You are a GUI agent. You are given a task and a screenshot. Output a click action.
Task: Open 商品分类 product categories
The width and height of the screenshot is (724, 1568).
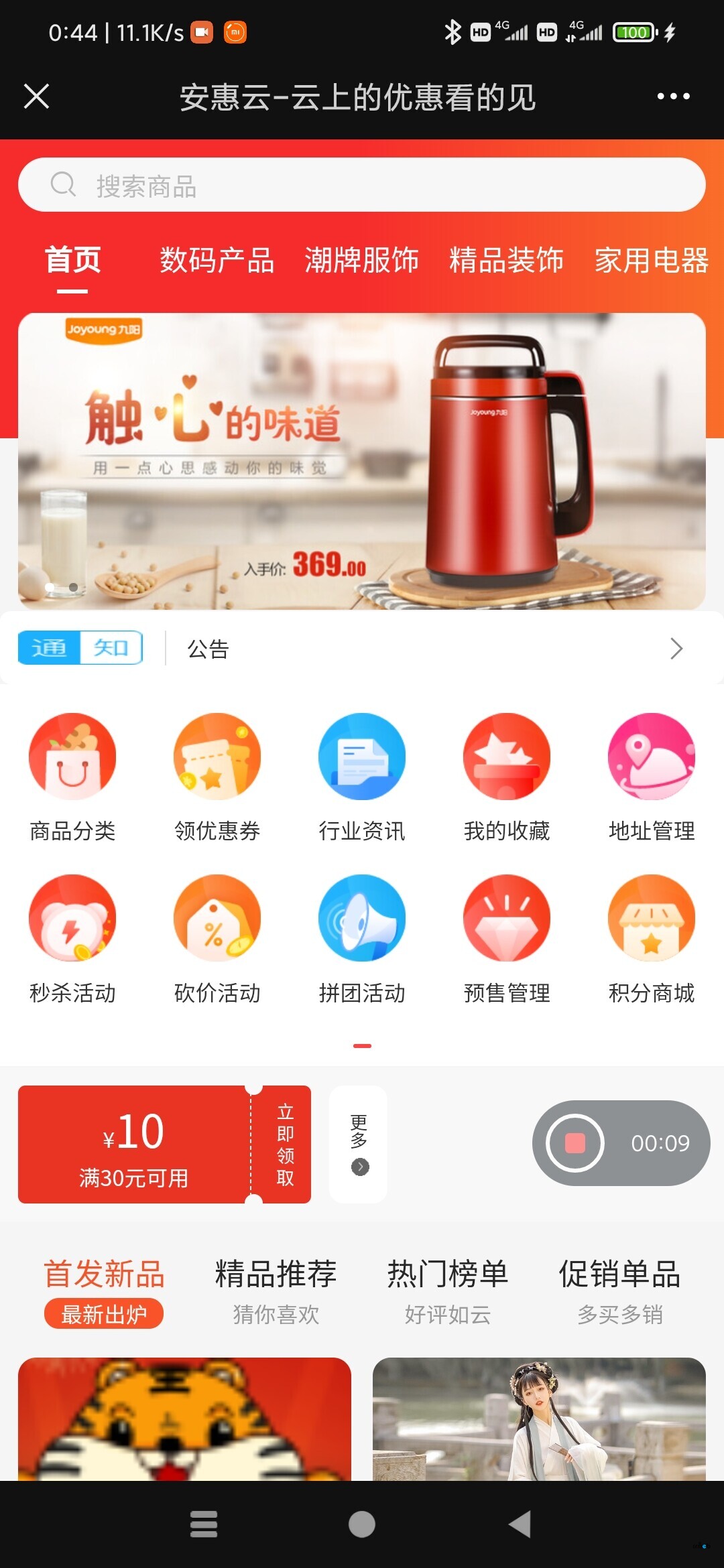[x=72, y=777]
